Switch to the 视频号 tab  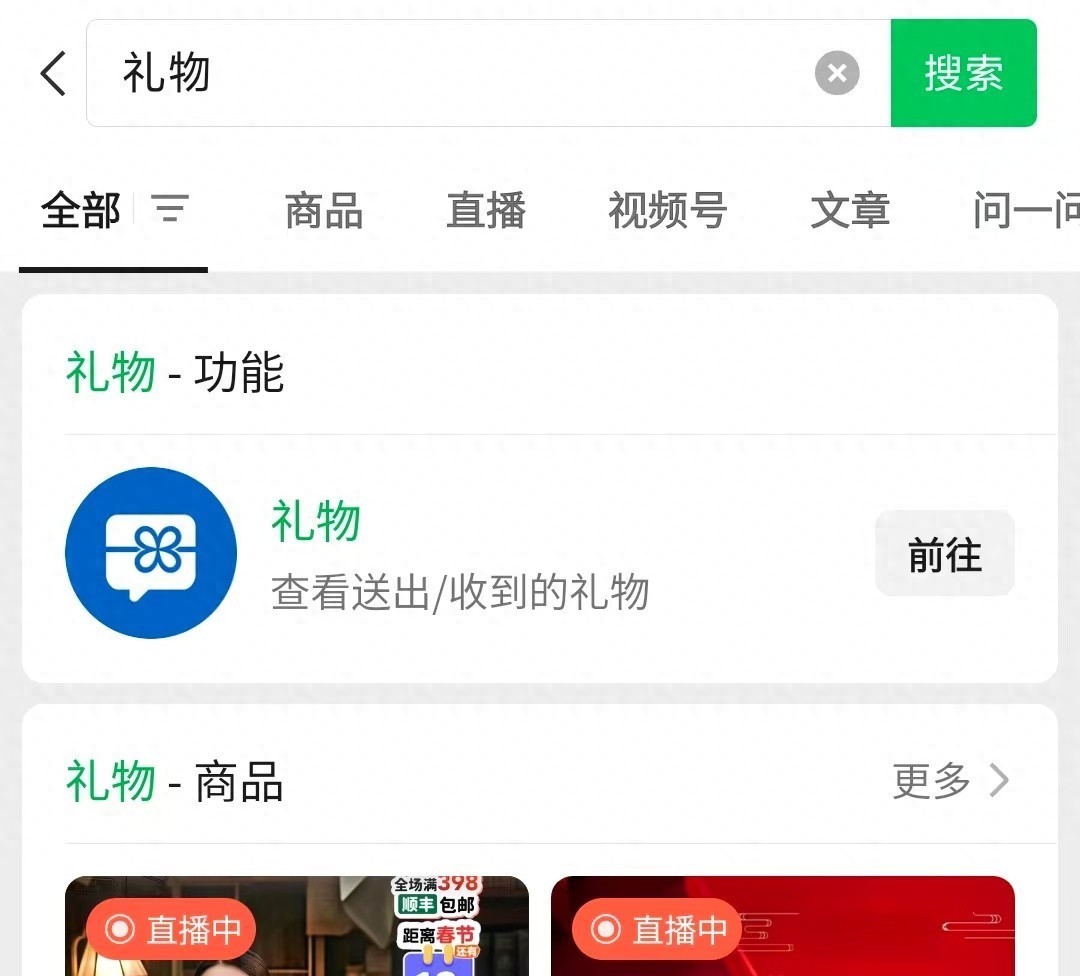pyautogui.click(x=667, y=211)
